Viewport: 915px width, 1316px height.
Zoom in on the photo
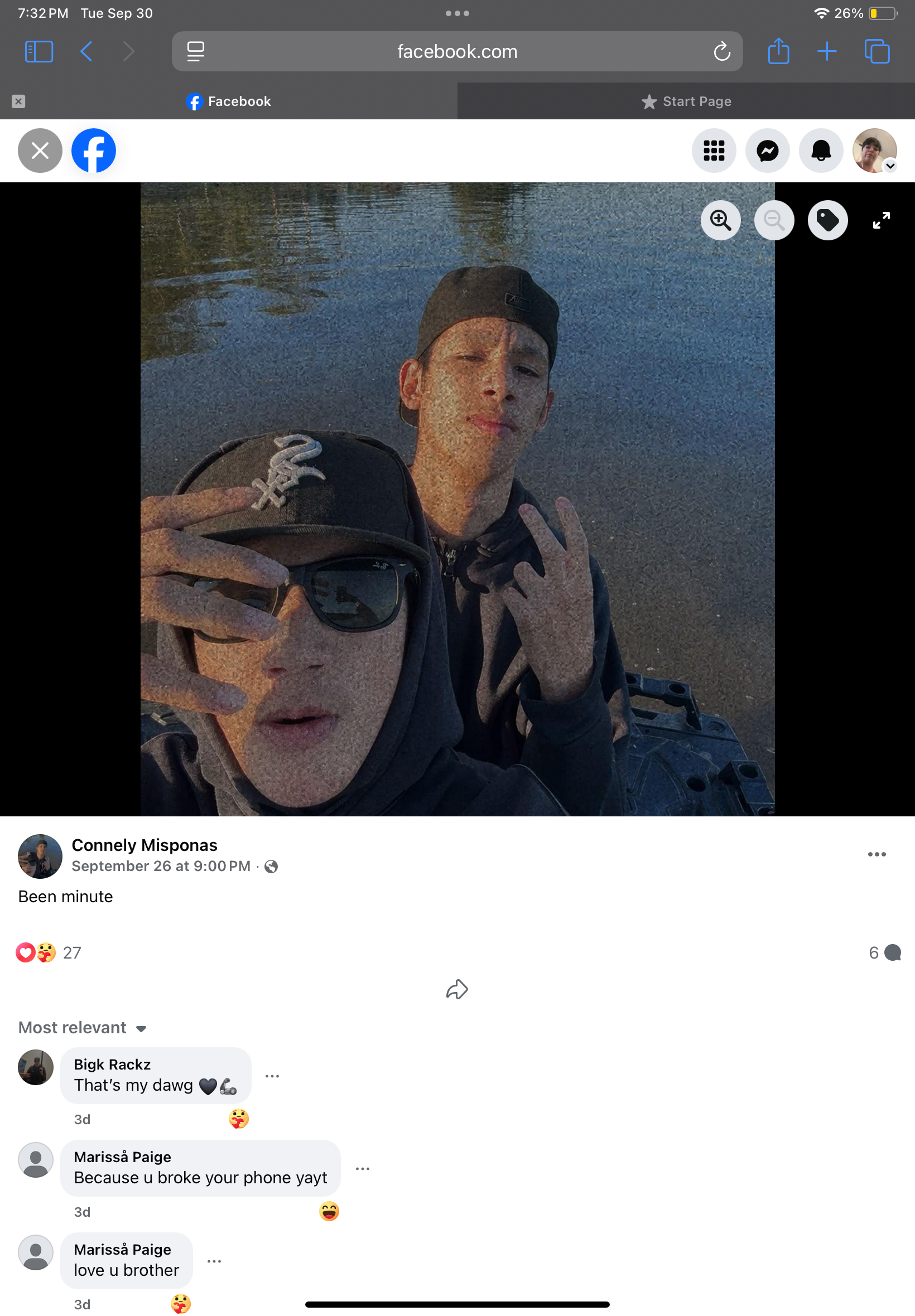[720, 220]
